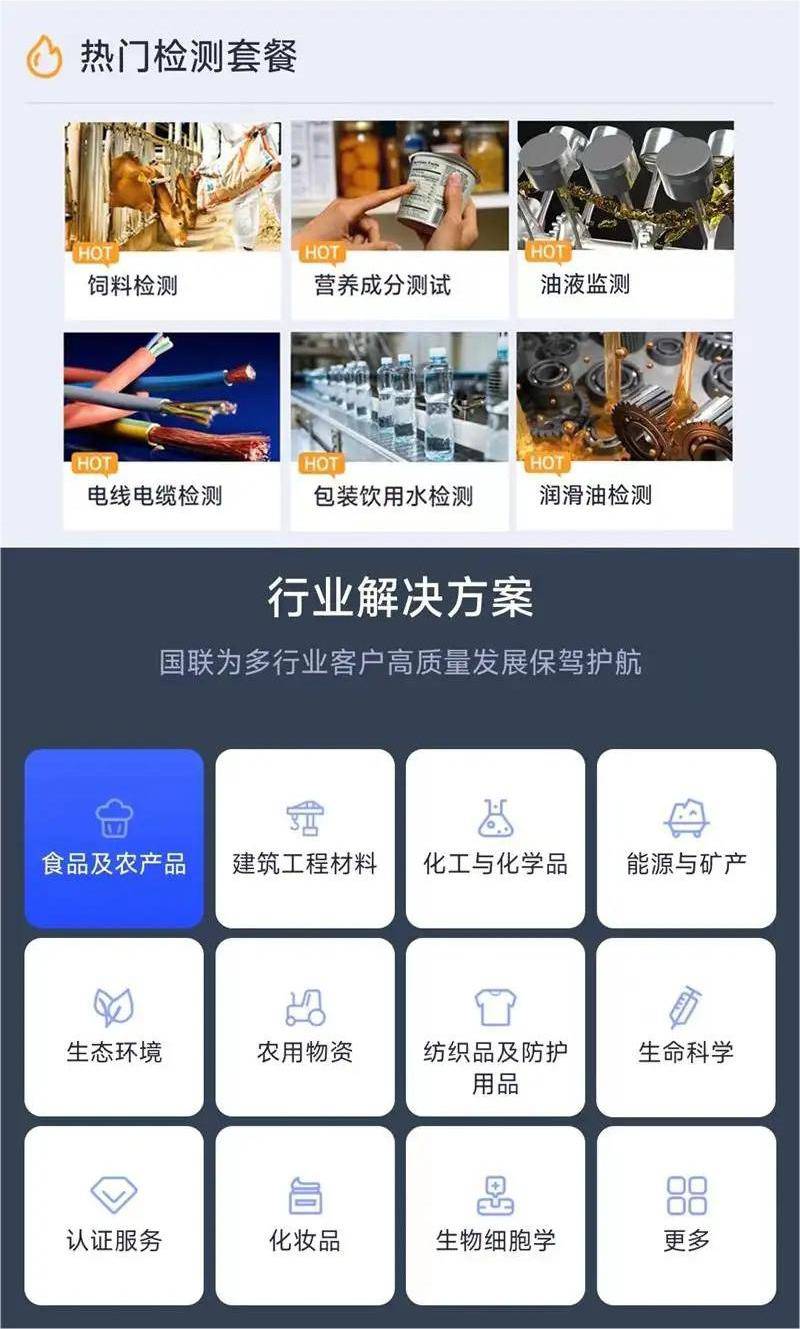Go to 认证服务
Viewport: 800px width, 1329px height.
click(x=114, y=1215)
